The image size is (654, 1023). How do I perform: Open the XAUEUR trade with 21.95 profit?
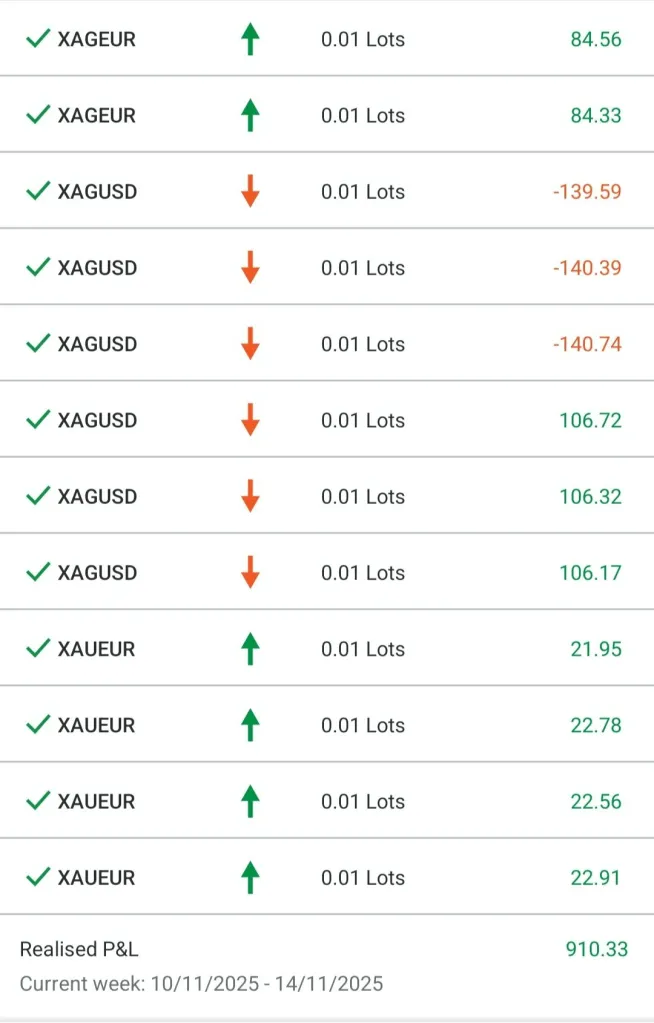327,649
